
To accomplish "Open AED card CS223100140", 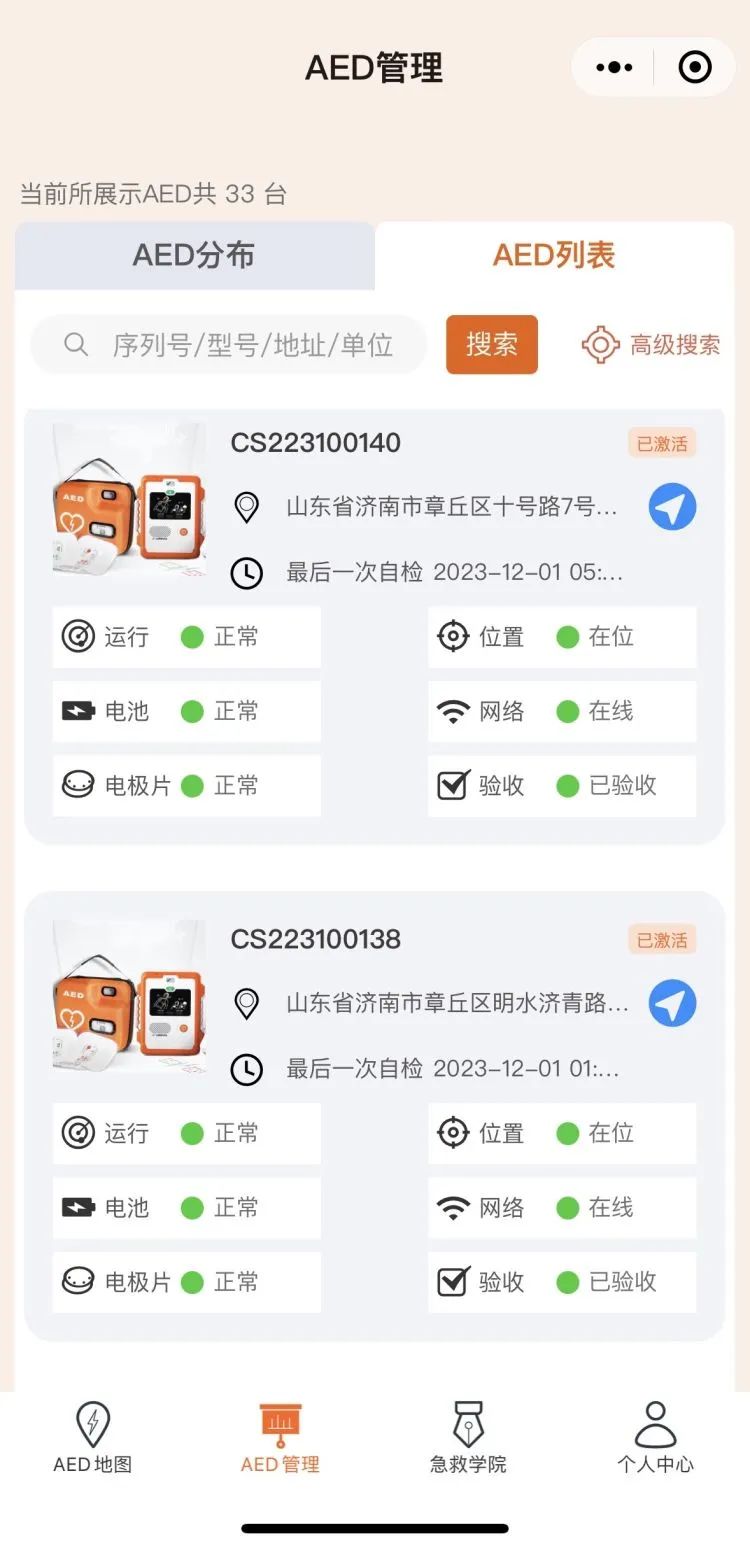I will [316, 443].
